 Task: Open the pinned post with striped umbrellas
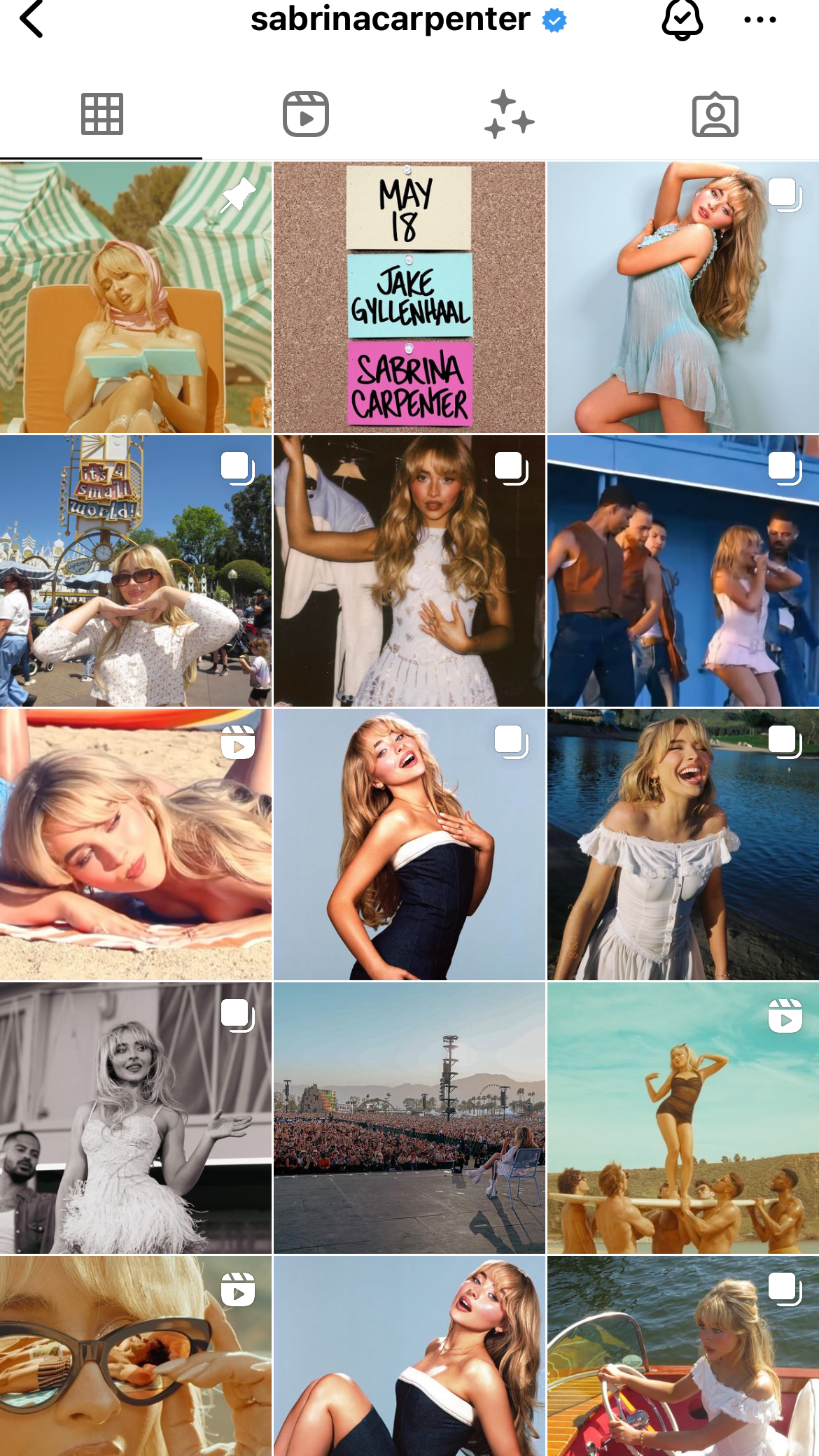pos(136,297)
